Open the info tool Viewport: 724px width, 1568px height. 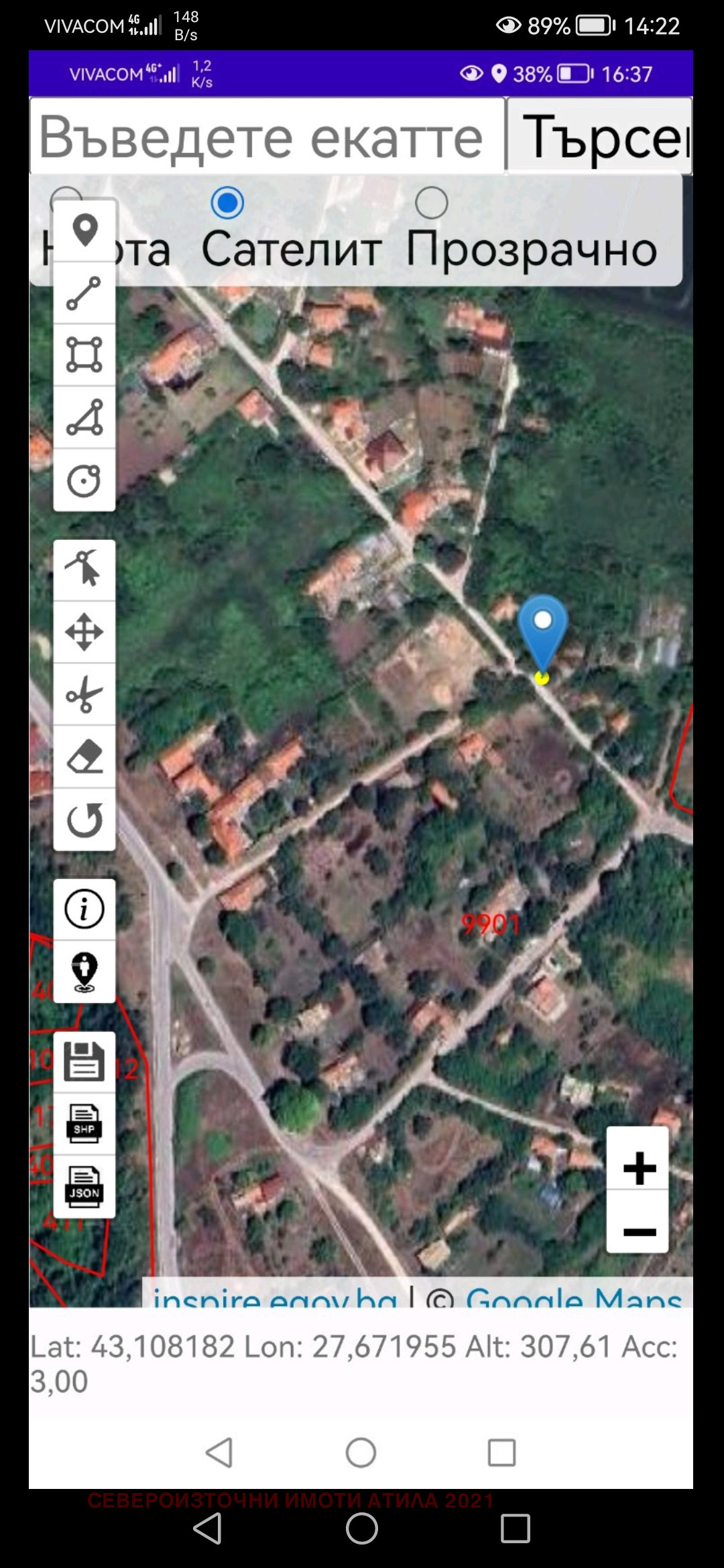click(x=84, y=909)
